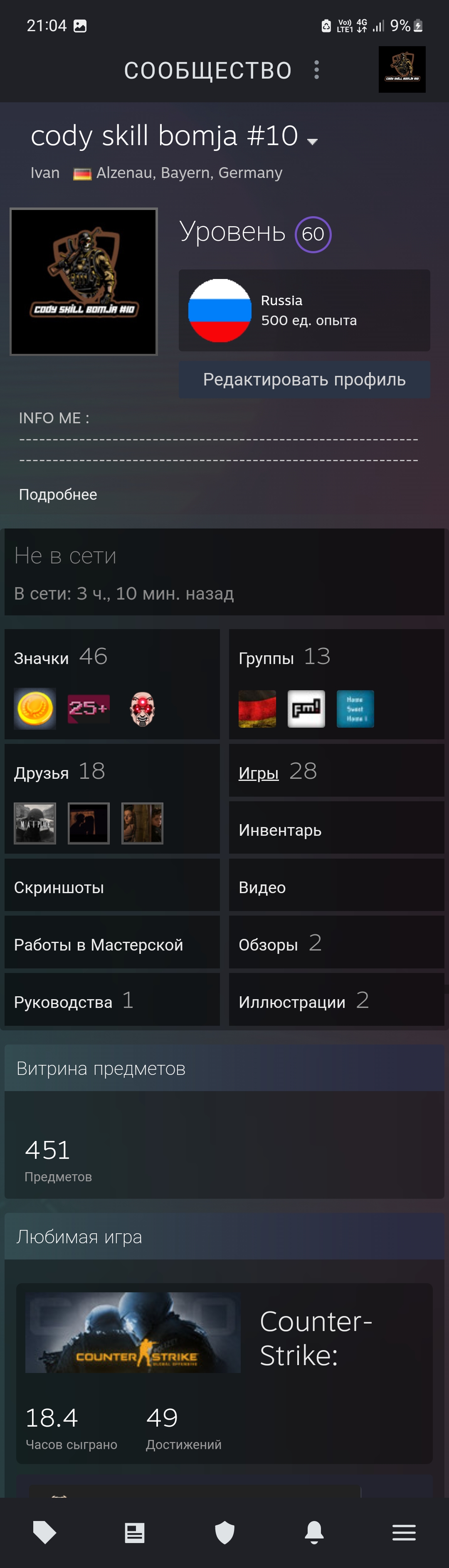Open the three-dot overflow menu
The height and width of the screenshot is (1568, 449).
pyautogui.click(x=316, y=70)
